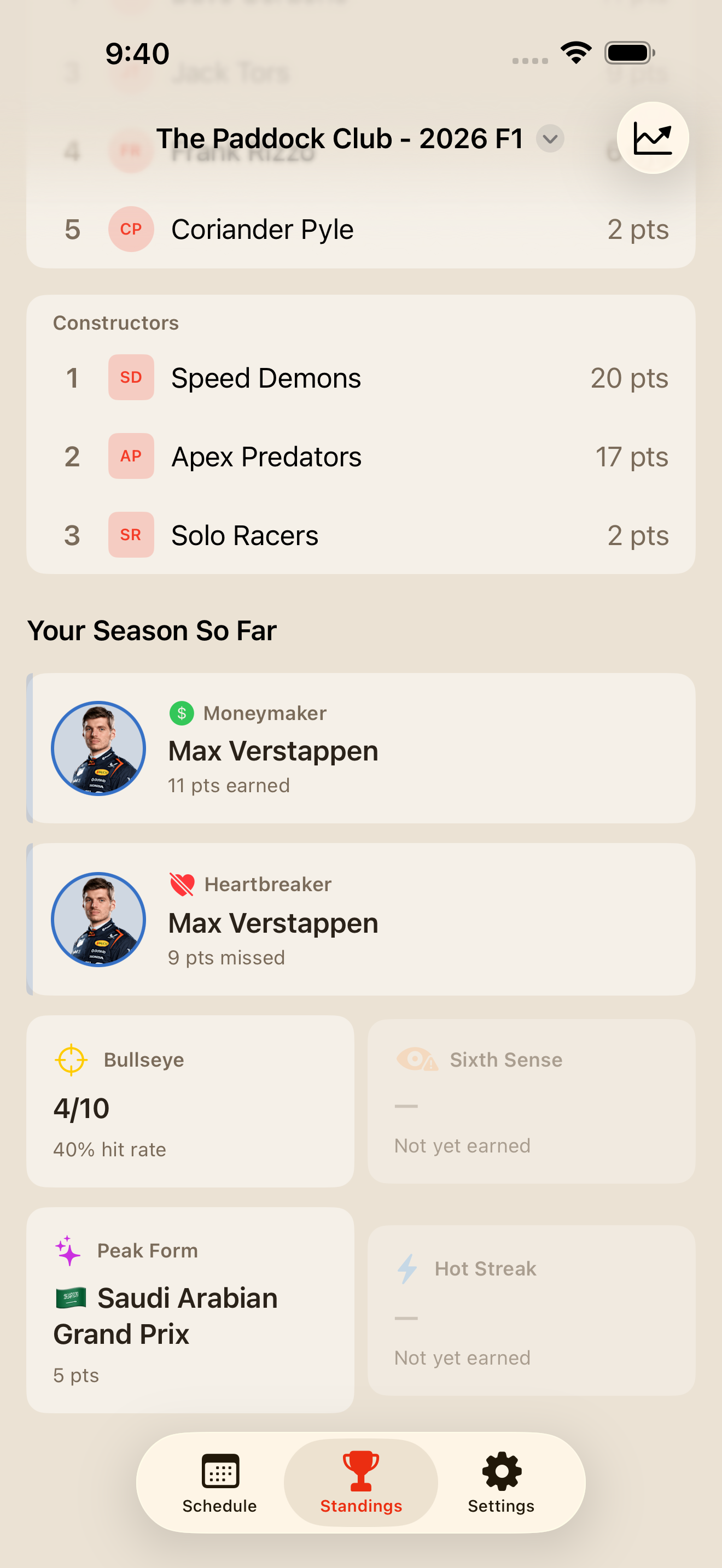The height and width of the screenshot is (1568, 722).
Task: Select the trophy Standings icon
Action: tap(360, 1467)
